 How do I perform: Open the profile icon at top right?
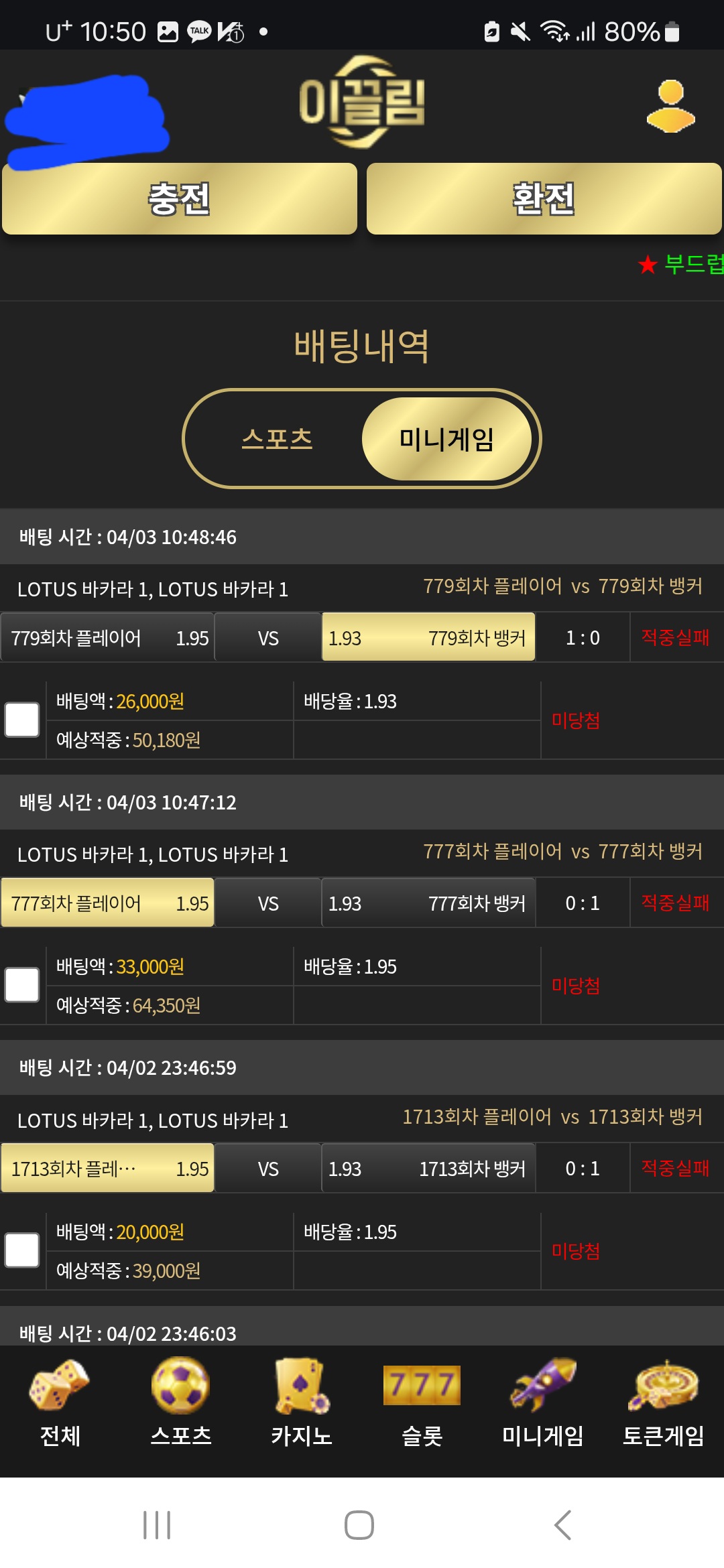click(670, 106)
